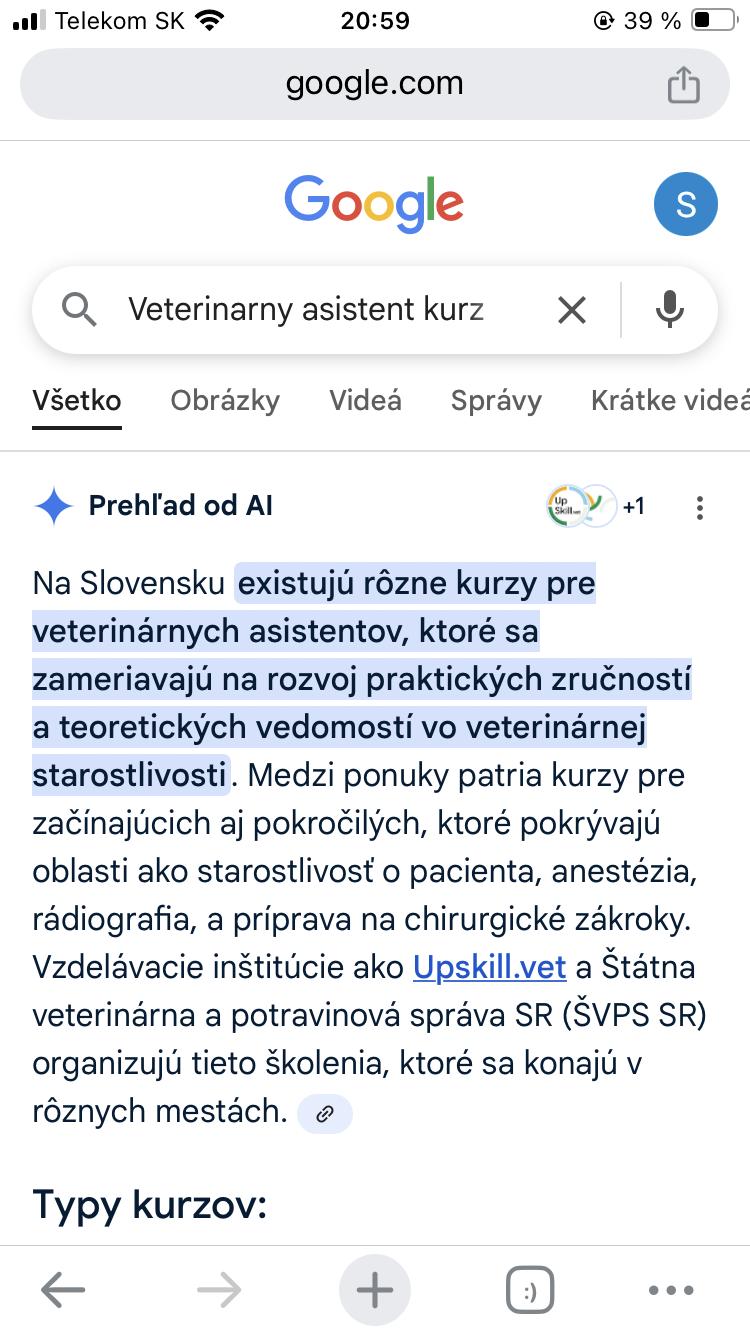Open the S account profile
Screen dimensions: 750x1334
pos(685,205)
